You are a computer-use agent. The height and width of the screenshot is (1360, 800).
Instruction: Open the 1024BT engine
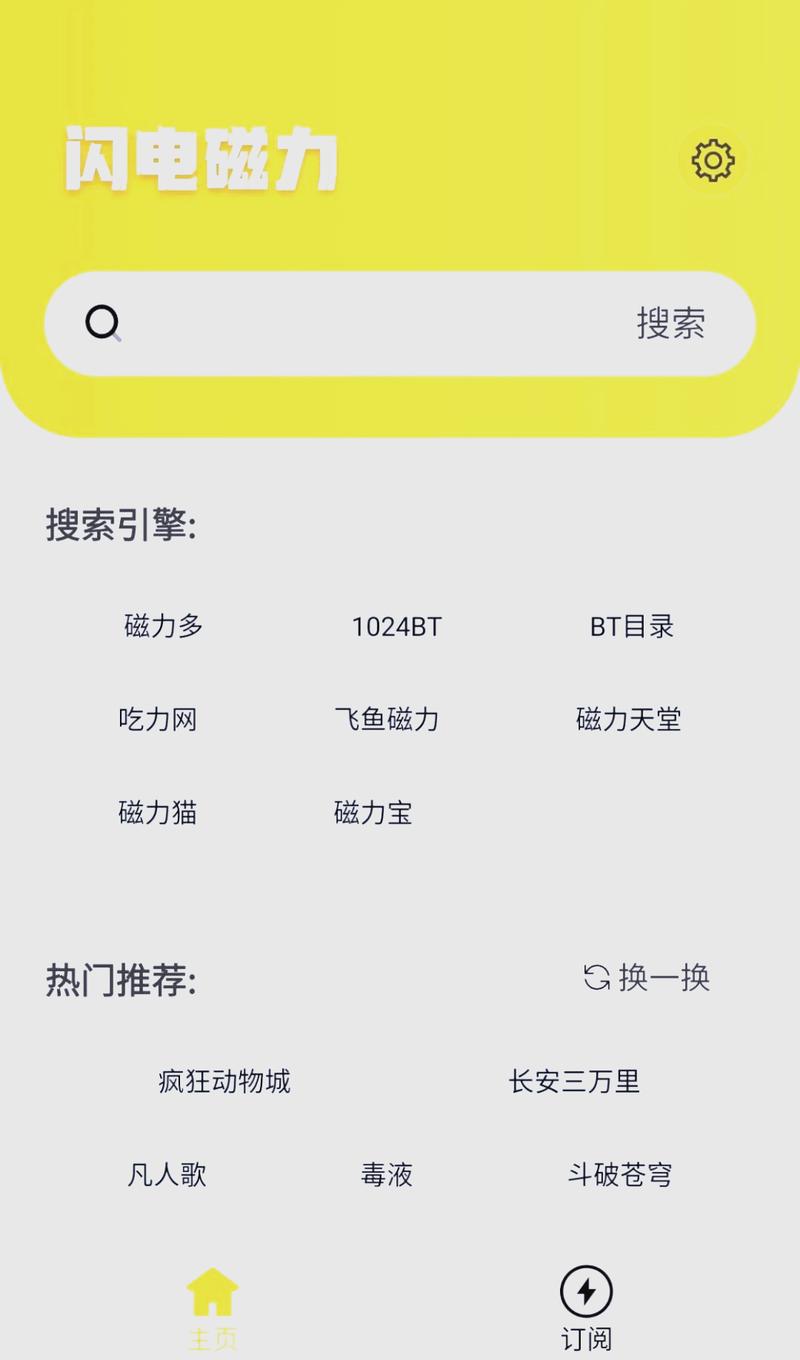(x=396, y=627)
